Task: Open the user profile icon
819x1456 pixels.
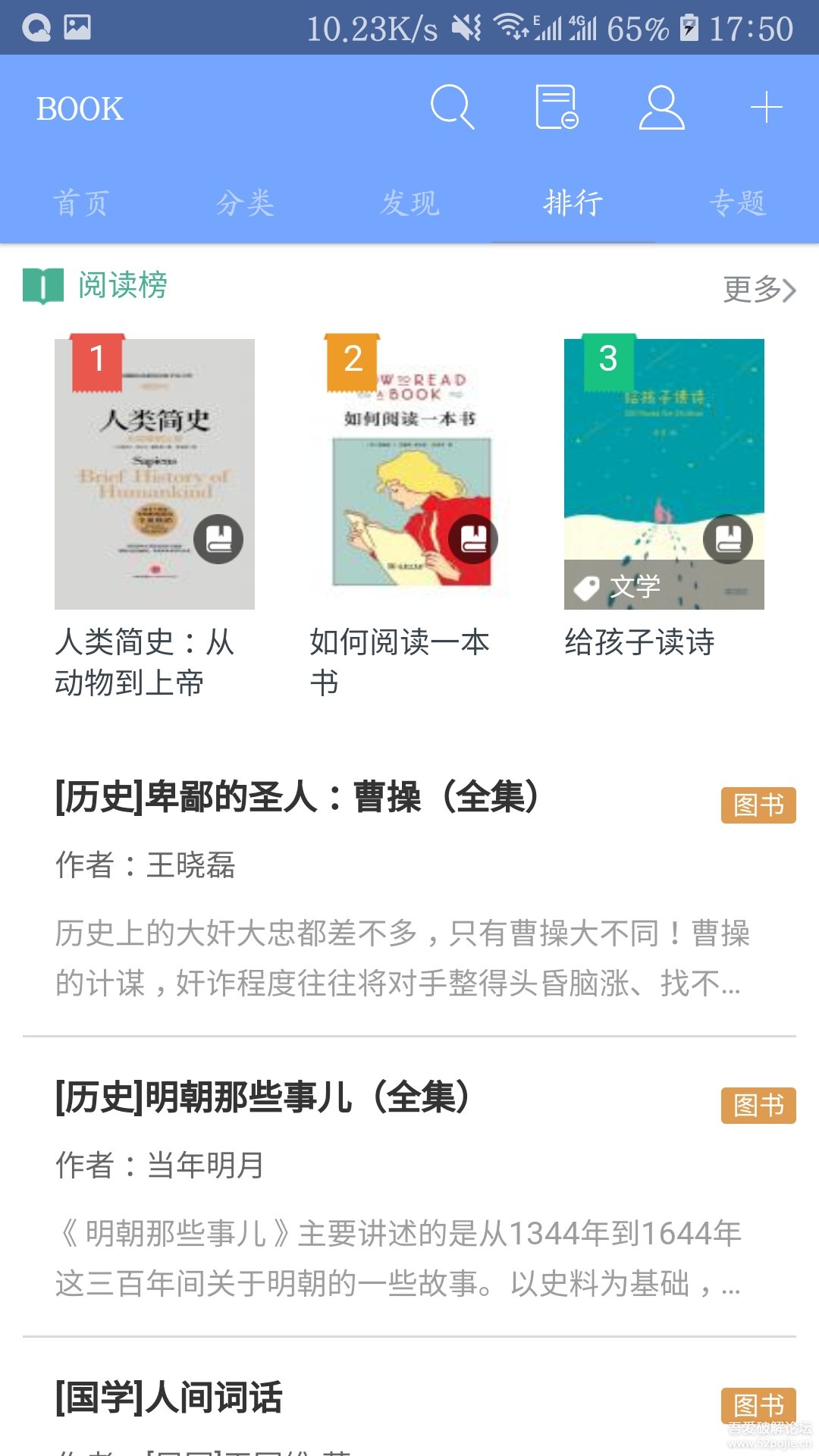Action: click(x=661, y=107)
